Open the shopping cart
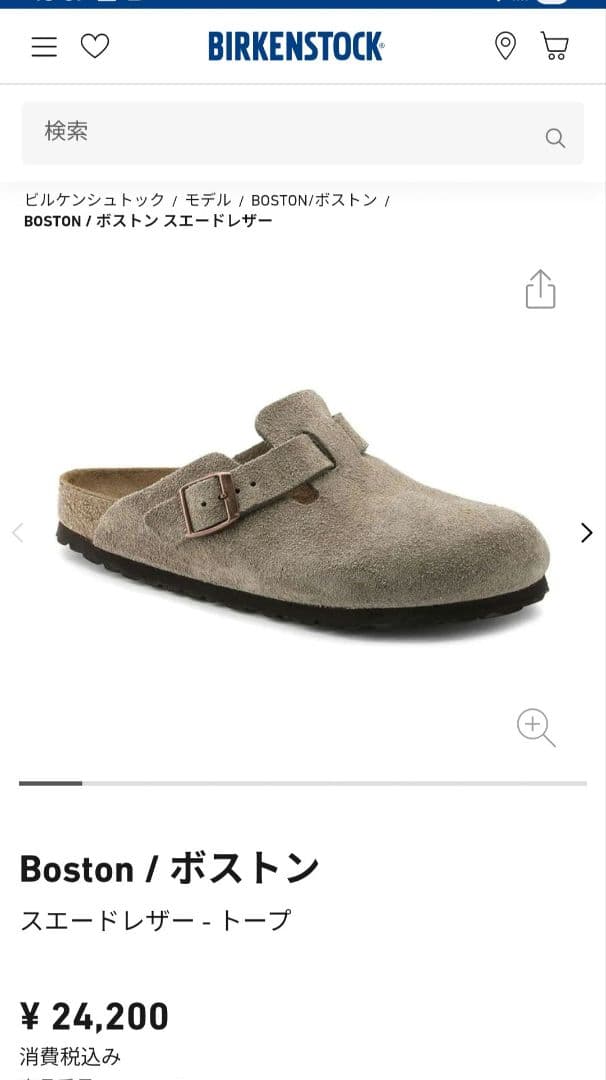The width and height of the screenshot is (606, 1080). (554, 46)
